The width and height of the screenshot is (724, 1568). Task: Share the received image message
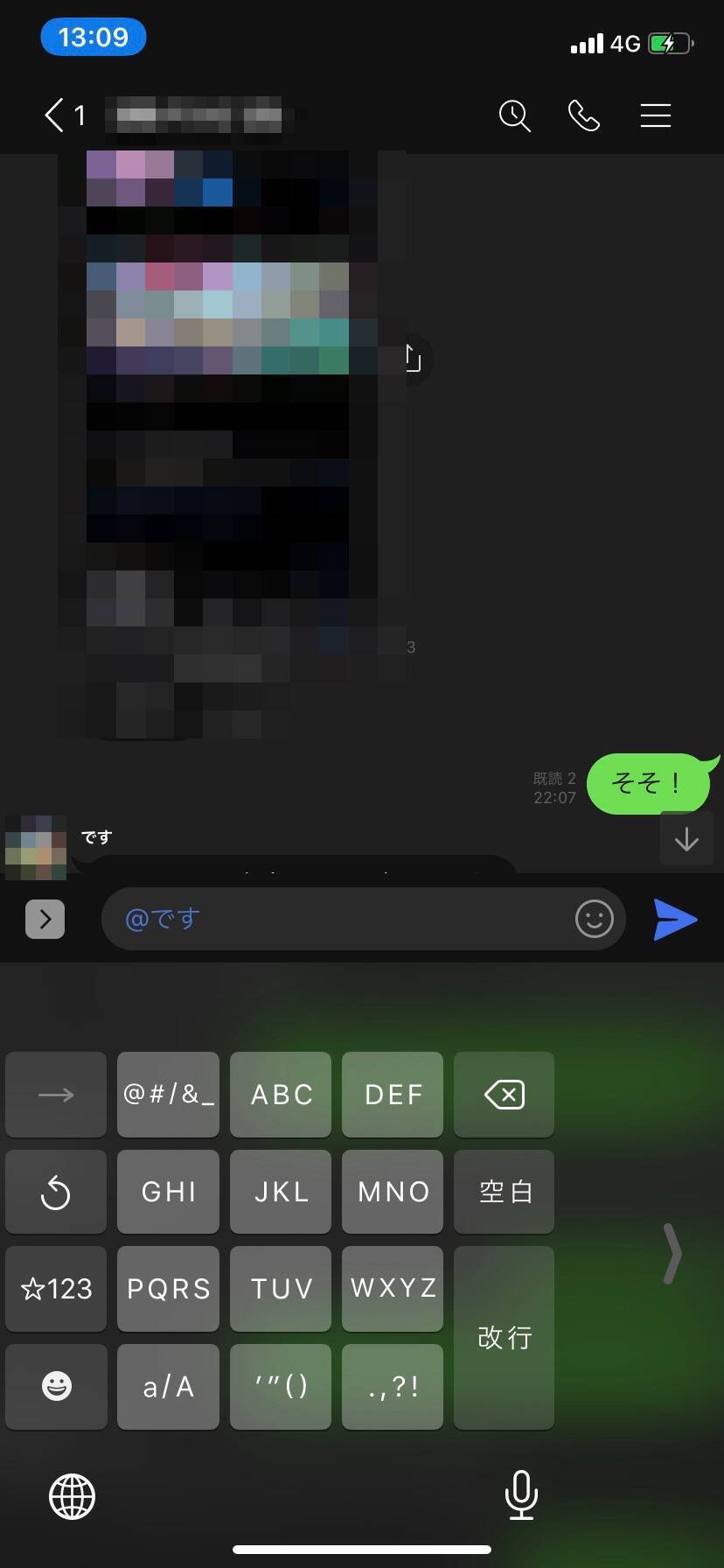[x=413, y=359]
